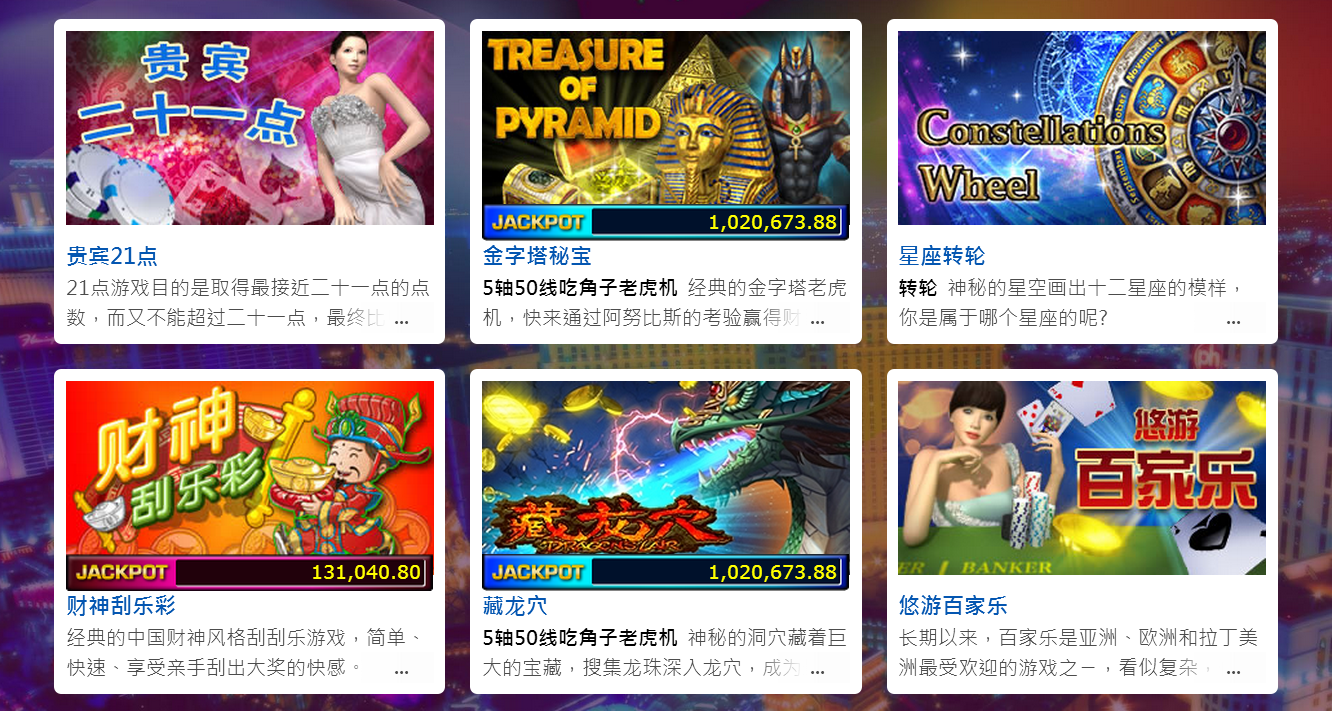
Task: Expand the 悠游百家乐 description ellipsis
Action: [1233, 672]
